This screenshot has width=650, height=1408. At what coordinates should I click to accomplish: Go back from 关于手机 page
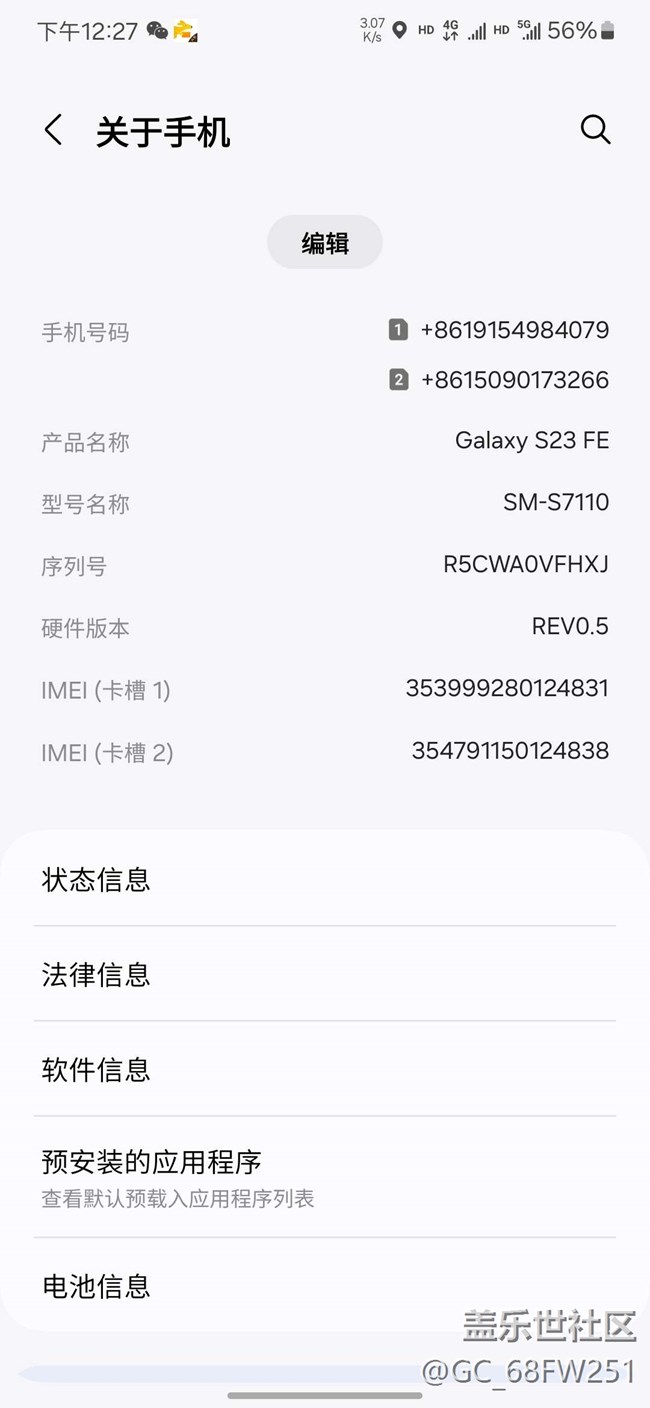[54, 130]
